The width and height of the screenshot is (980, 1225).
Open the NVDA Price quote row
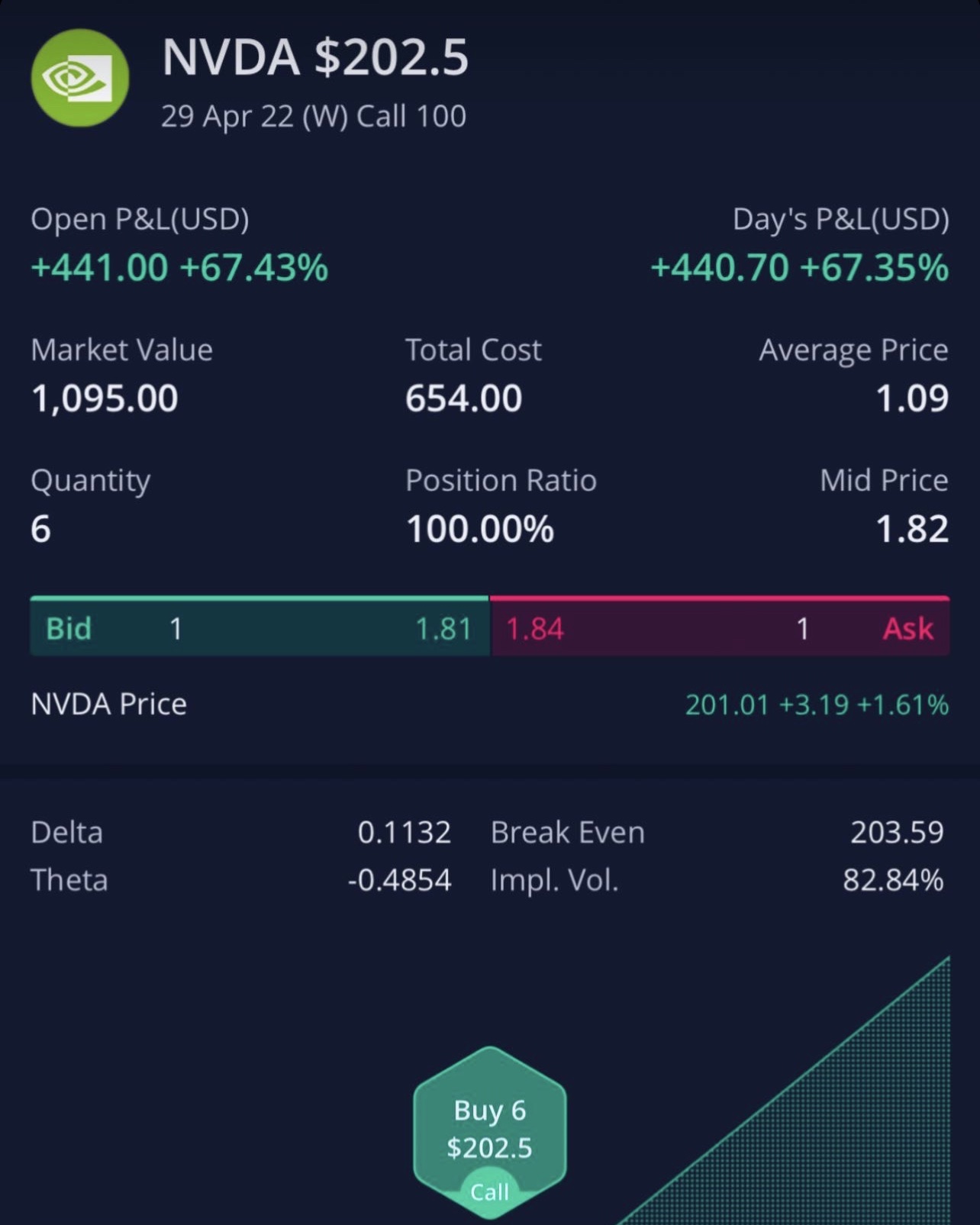point(490,704)
